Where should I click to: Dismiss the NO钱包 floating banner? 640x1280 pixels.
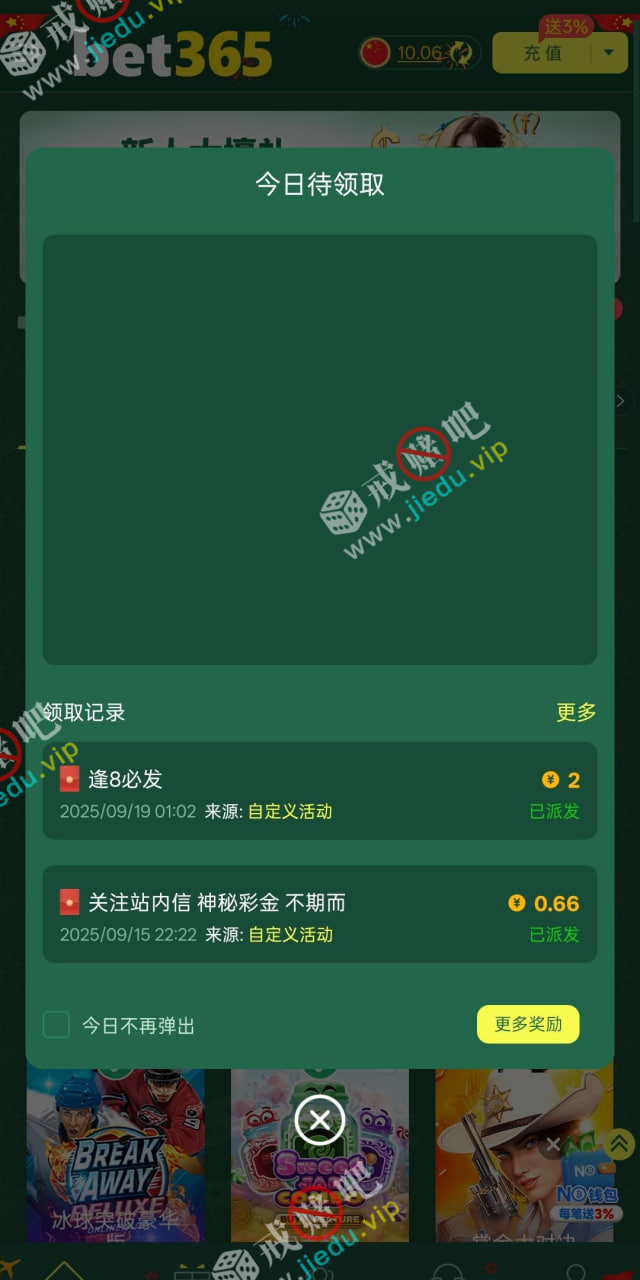click(x=553, y=1144)
